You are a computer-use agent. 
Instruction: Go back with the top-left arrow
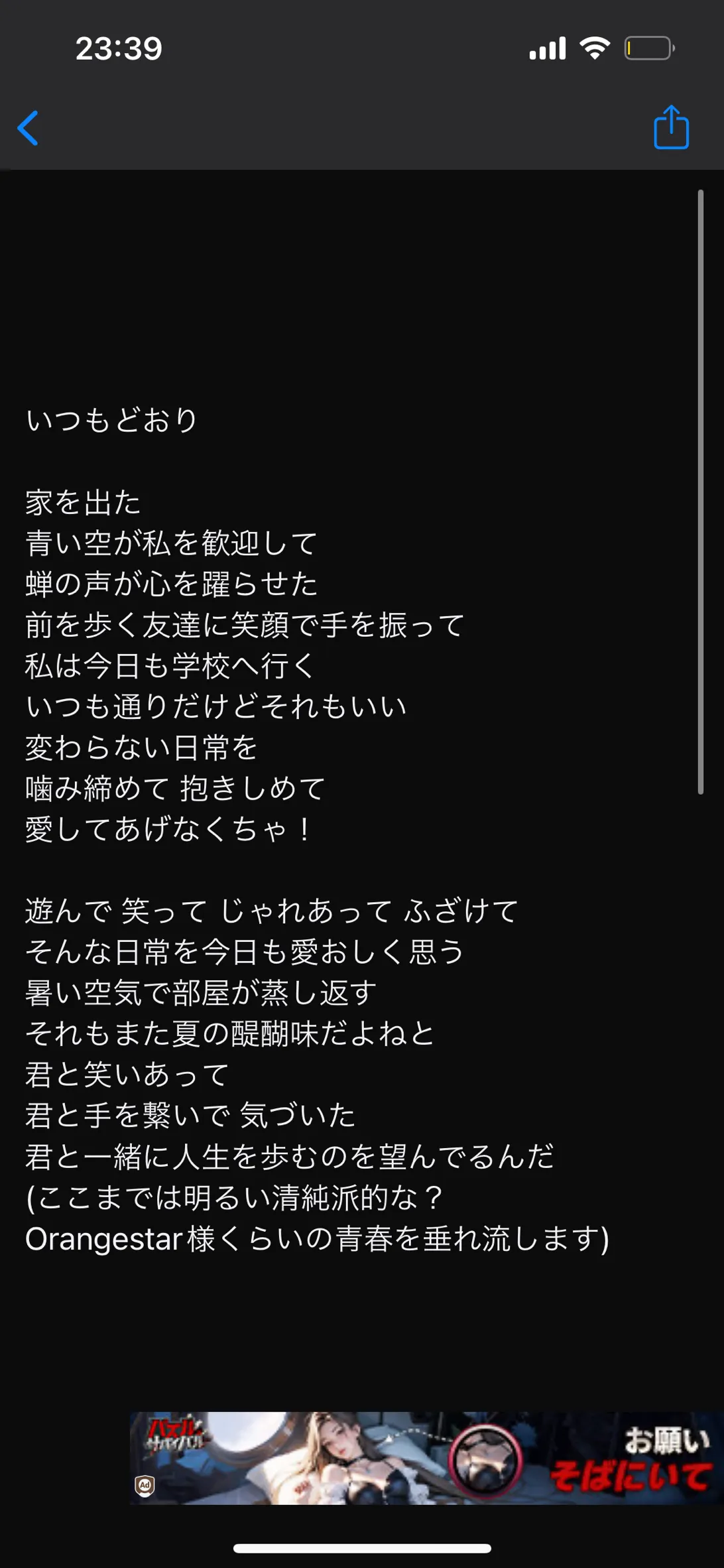click(x=28, y=128)
